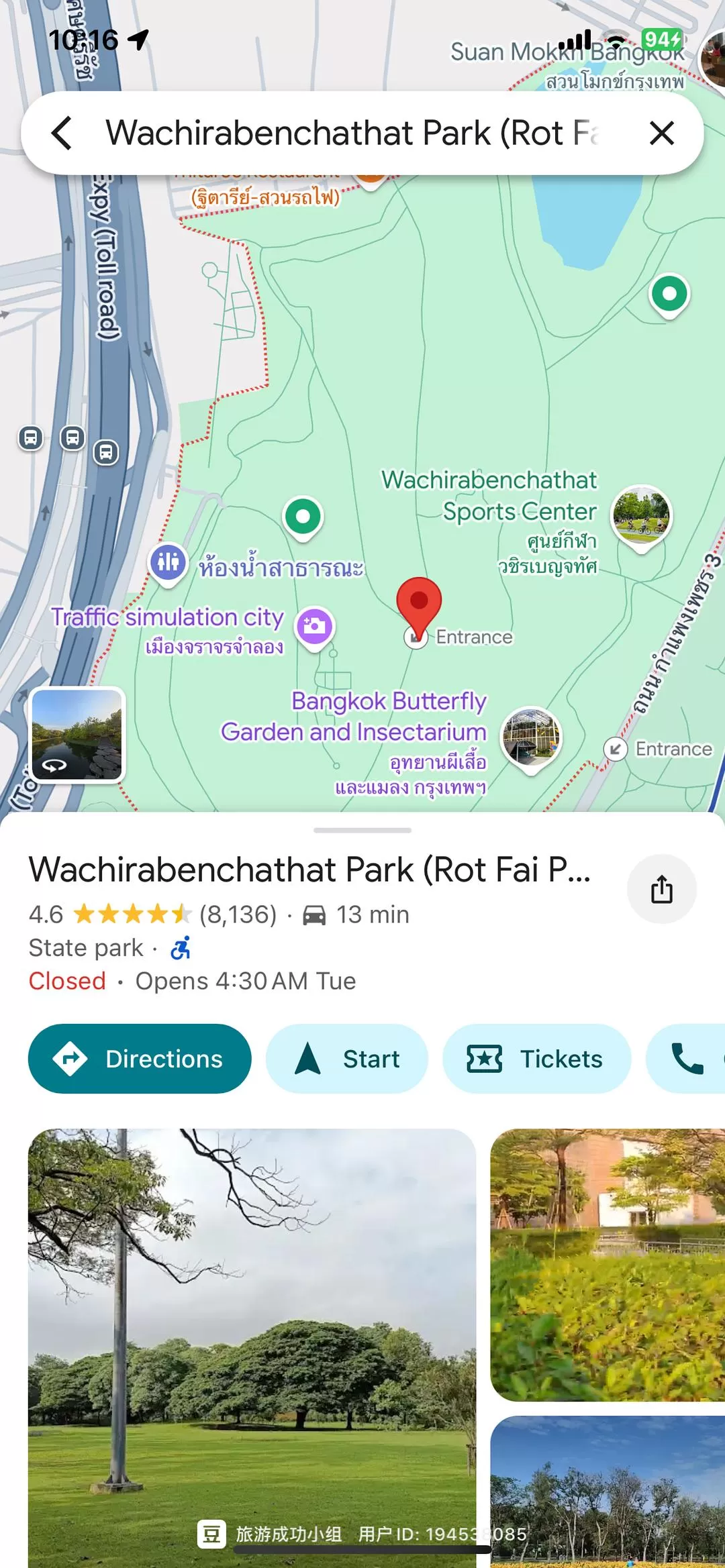This screenshot has height=1568, width=725.
Task: Open the Street View thumbnail on the map
Action: click(x=77, y=735)
